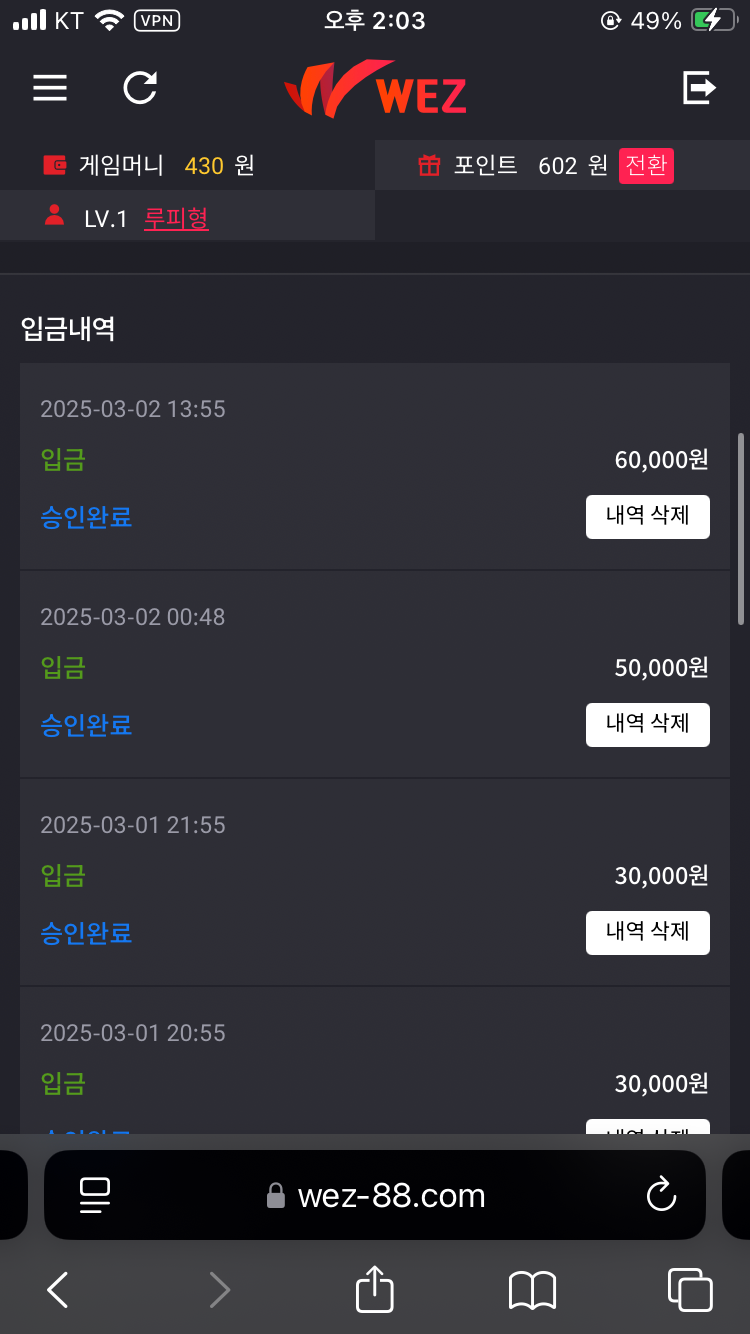
Task: Open Safari's page format menu
Action: coord(95,1195)
